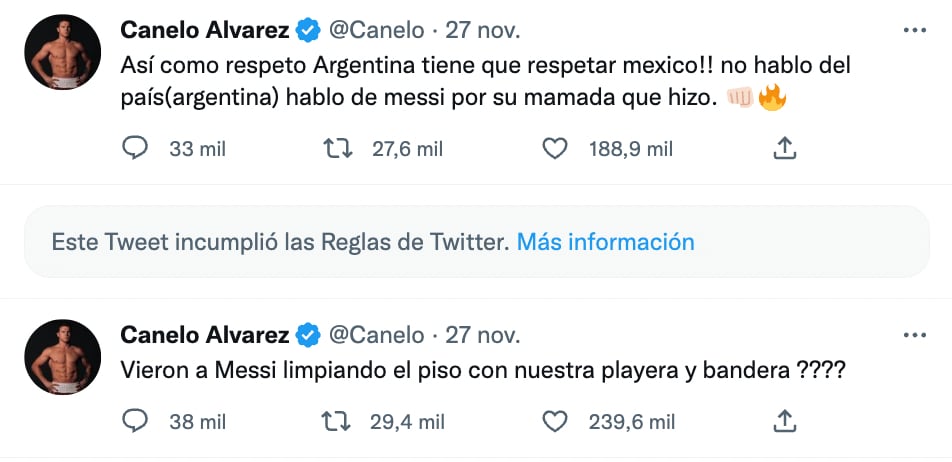
Task: Share the tweet about respecting Mexico
Action: click(x=786, y=149)
